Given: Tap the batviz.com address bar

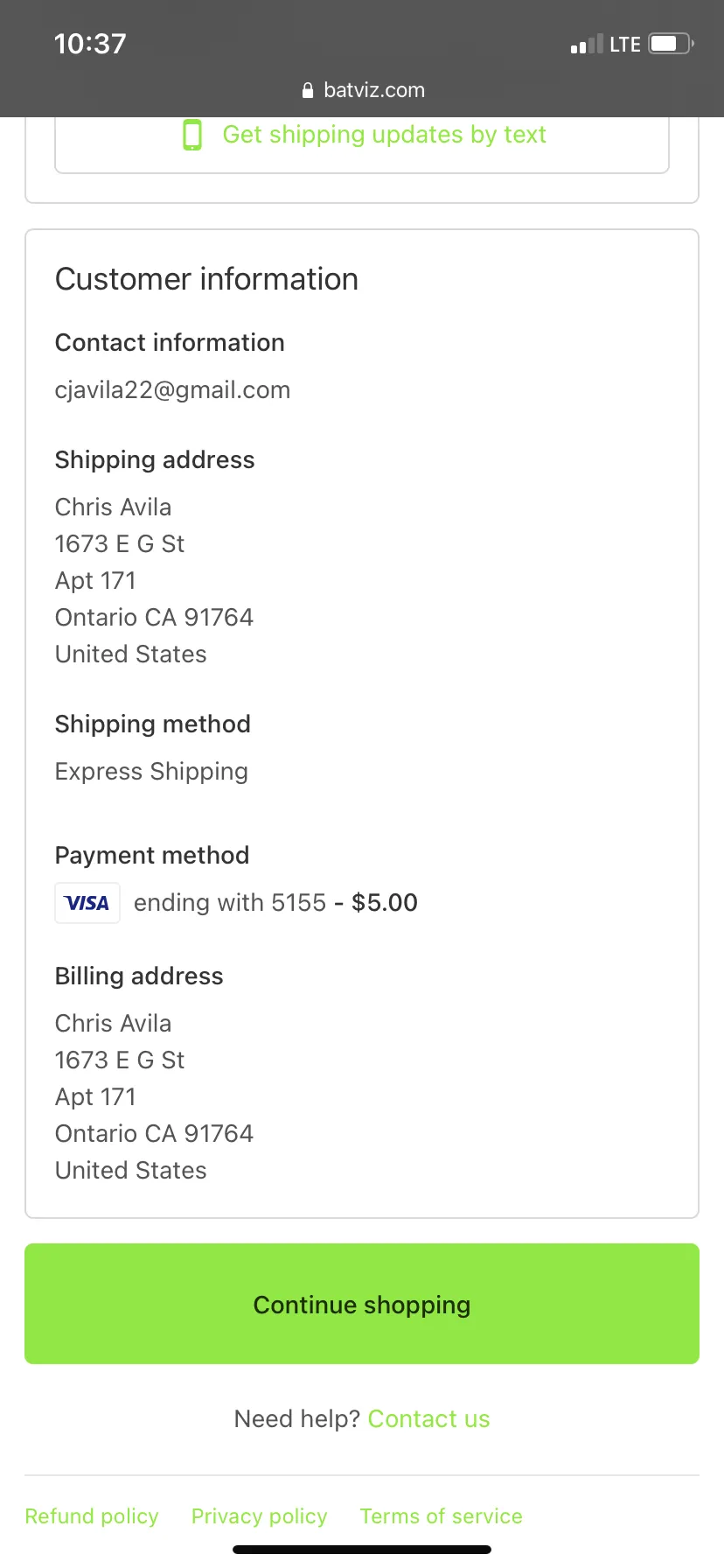Looking at the screenshot, I should pyautogui.click(x=362, y=90).
